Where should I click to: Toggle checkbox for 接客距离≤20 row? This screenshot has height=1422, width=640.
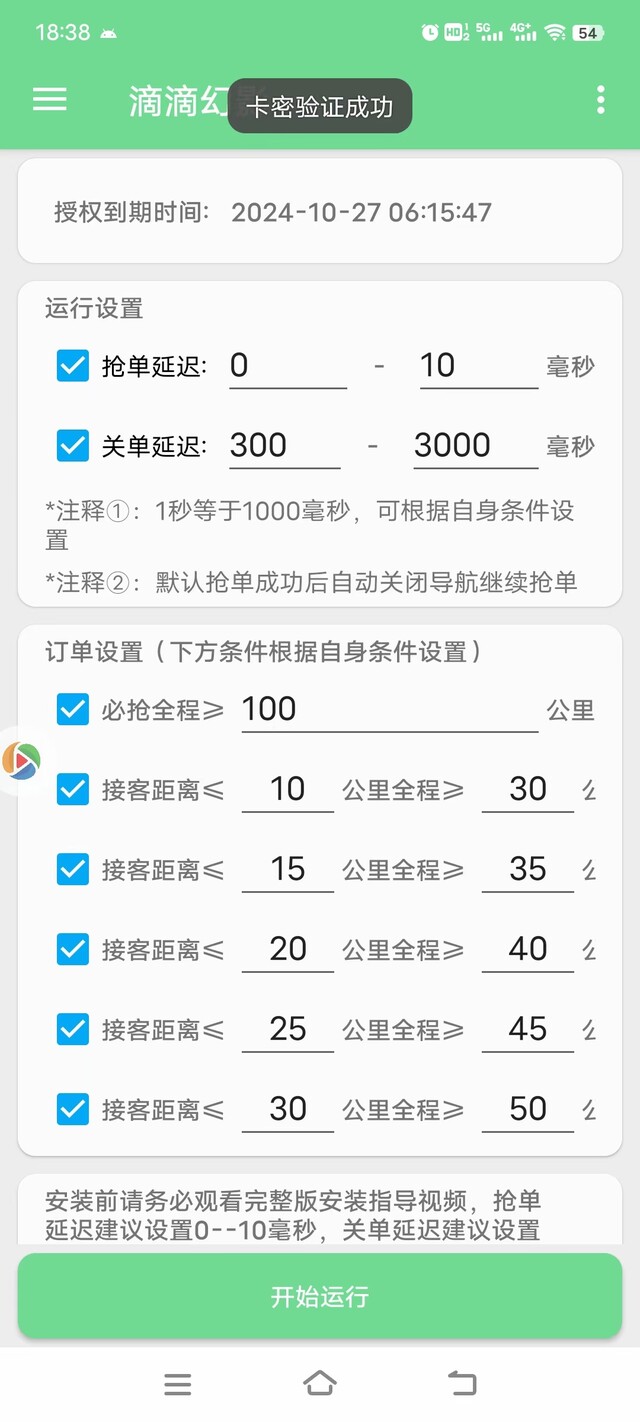click(x=73, y=949)
